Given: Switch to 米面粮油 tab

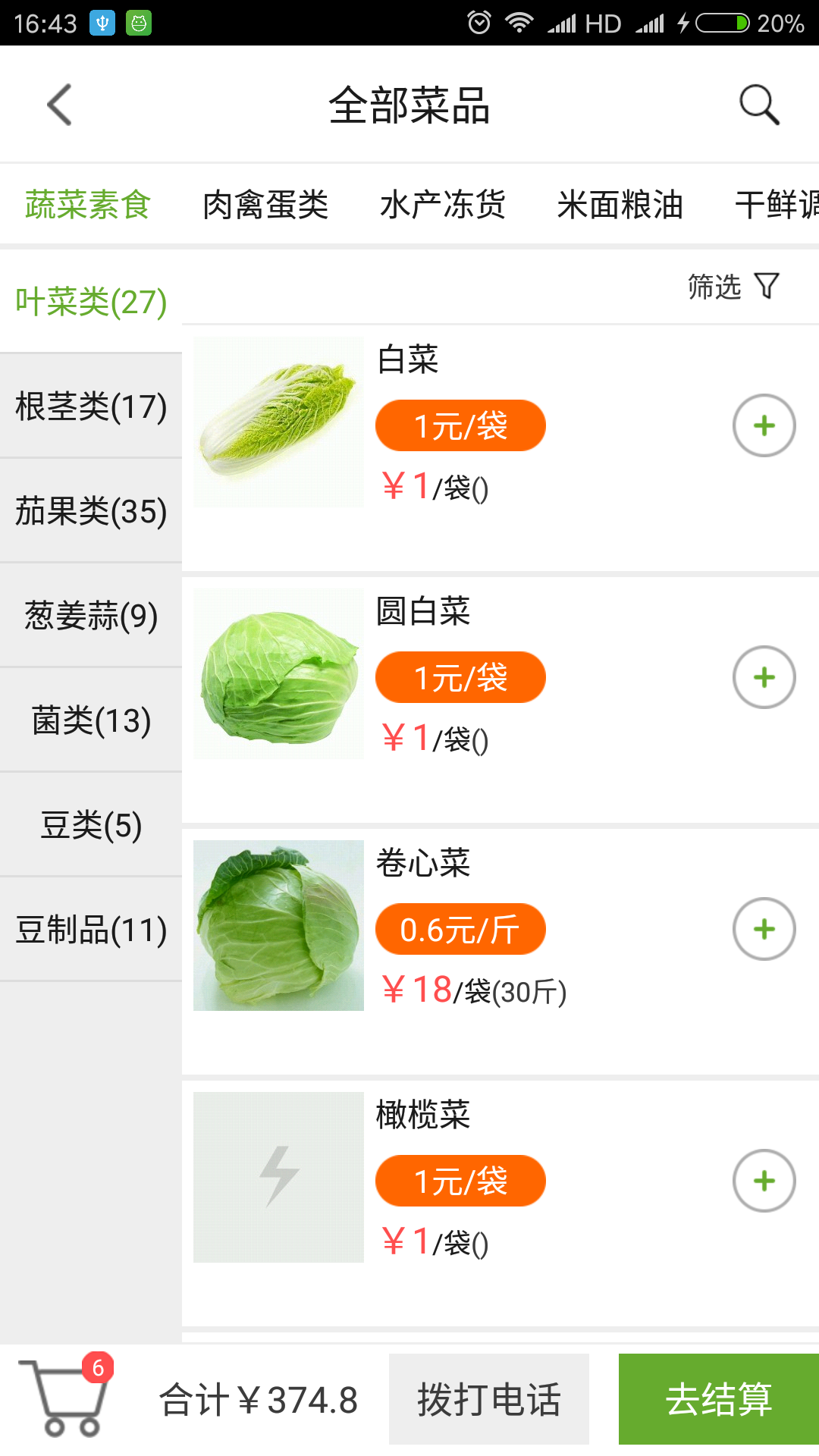Looking at the screenshot, I should pos(620,205).
